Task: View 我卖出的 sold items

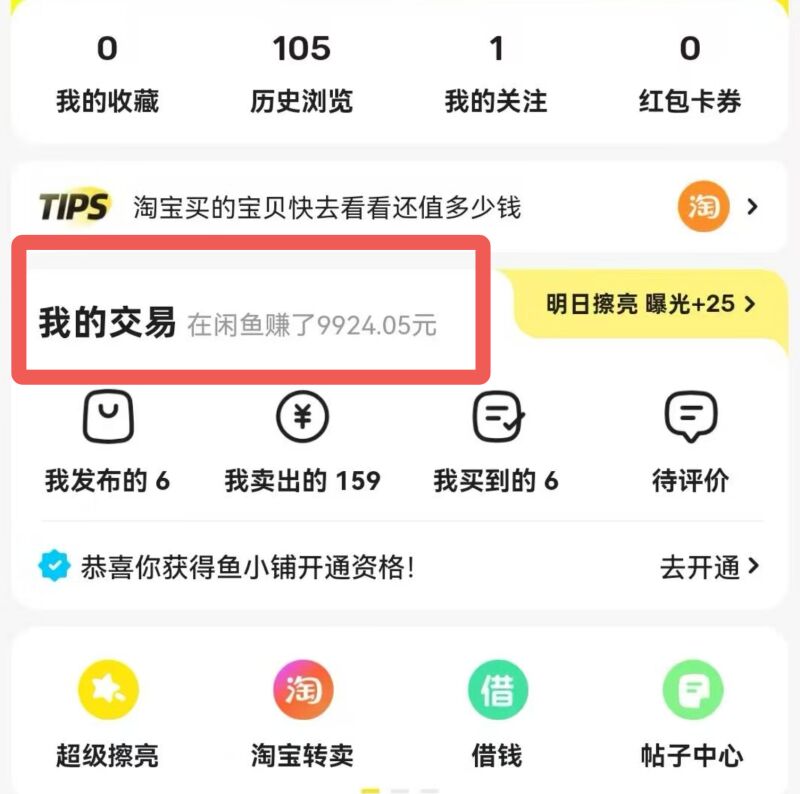Action: [302, 443]
